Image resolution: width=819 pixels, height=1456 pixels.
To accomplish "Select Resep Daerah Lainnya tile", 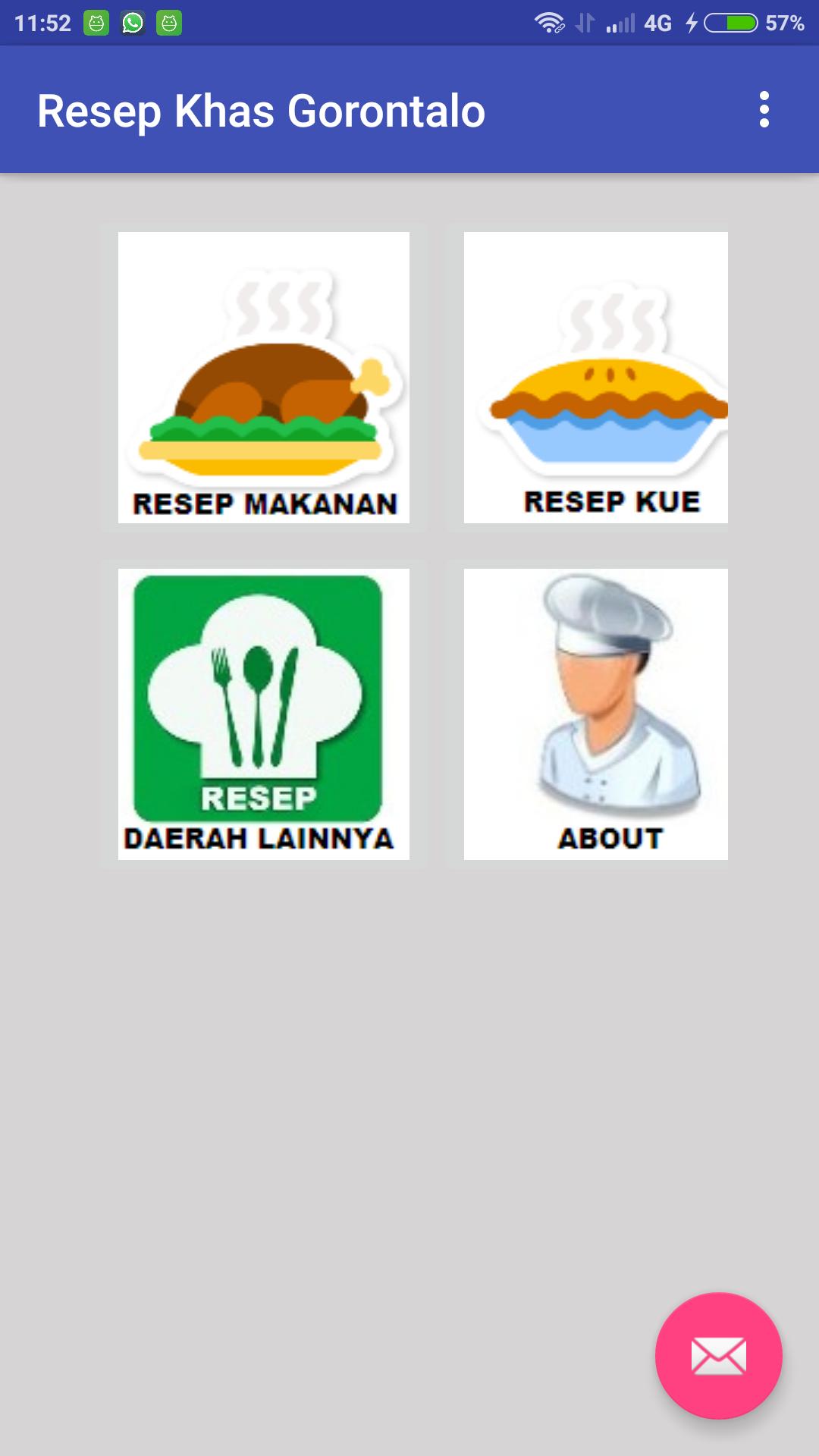I will coord(263,714).
